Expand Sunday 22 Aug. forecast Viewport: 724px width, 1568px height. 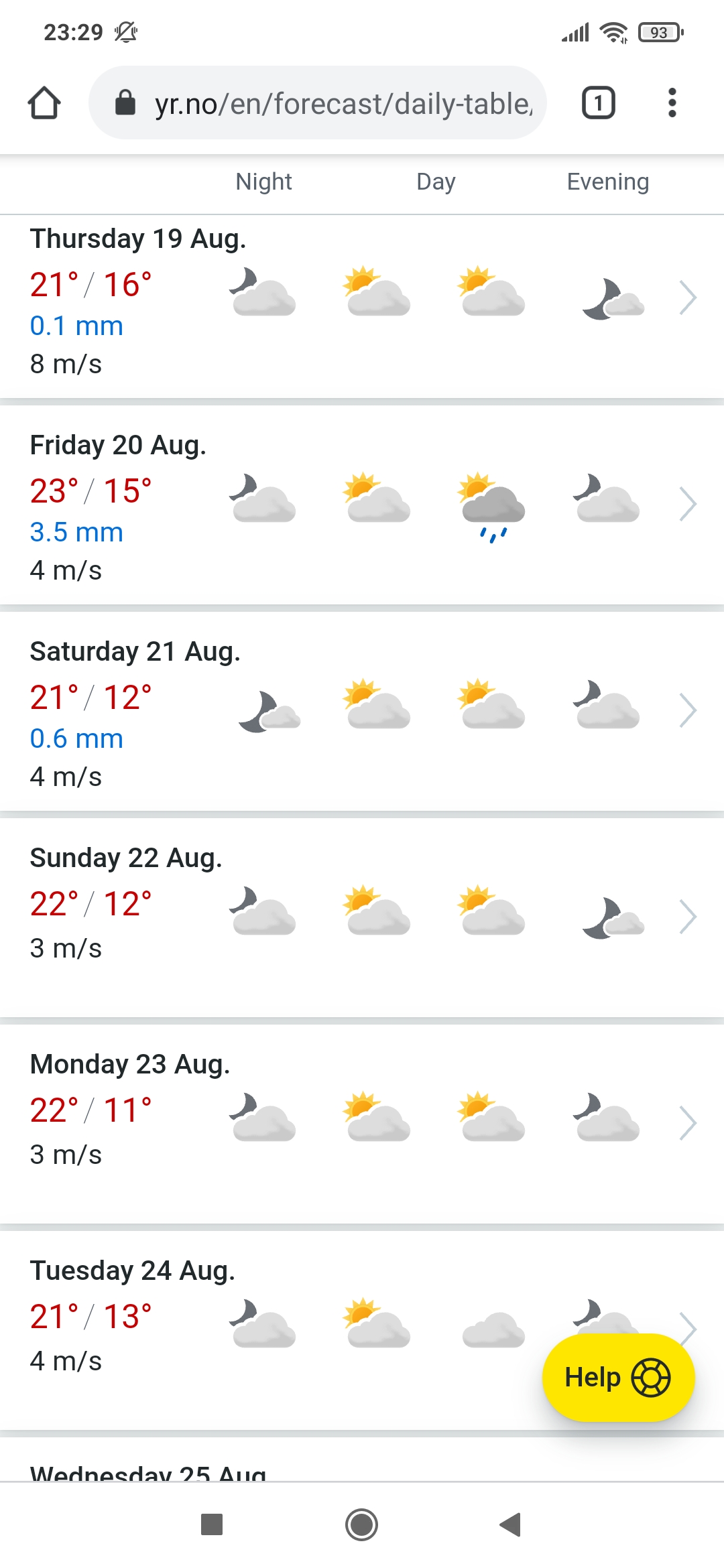point(688,917)
